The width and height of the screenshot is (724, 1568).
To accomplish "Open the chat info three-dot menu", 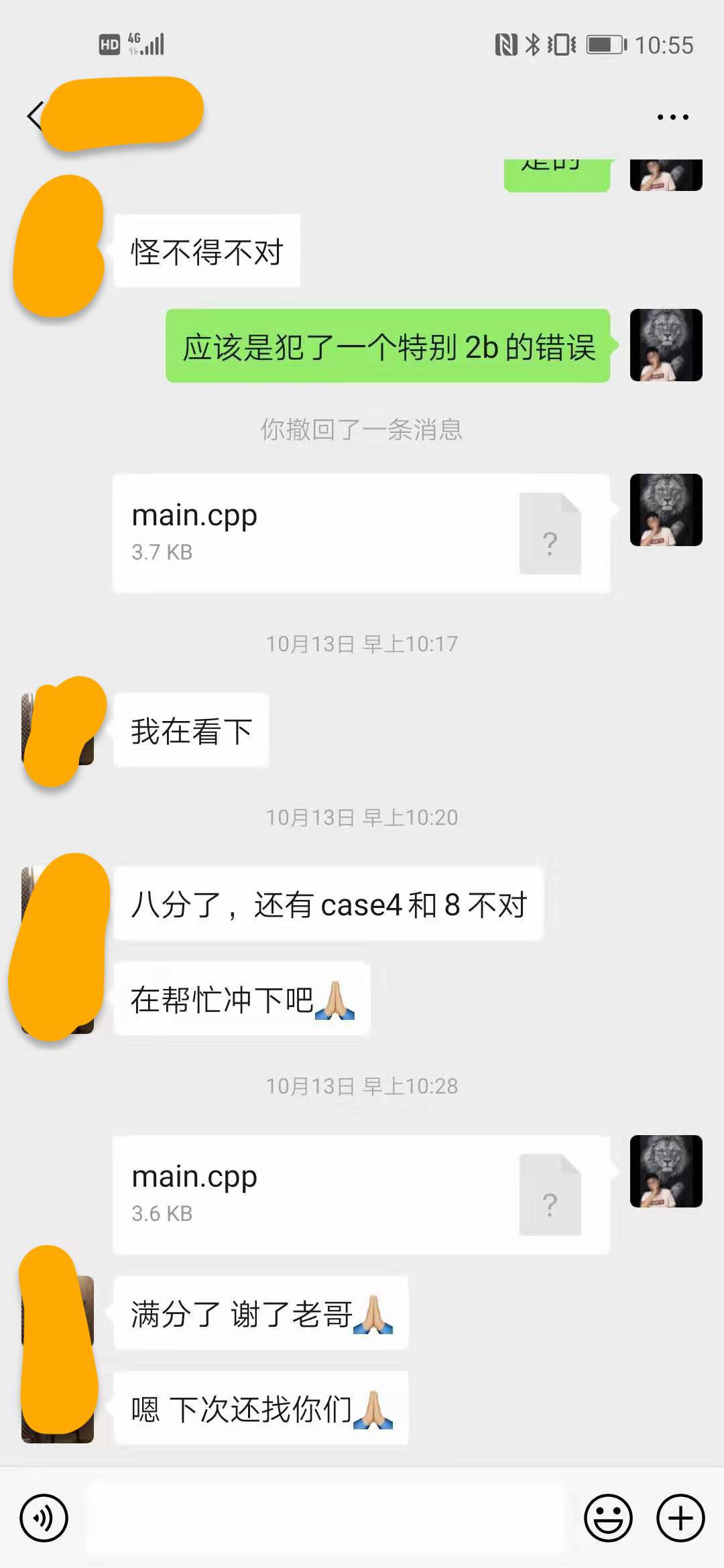I will point(672,117).
